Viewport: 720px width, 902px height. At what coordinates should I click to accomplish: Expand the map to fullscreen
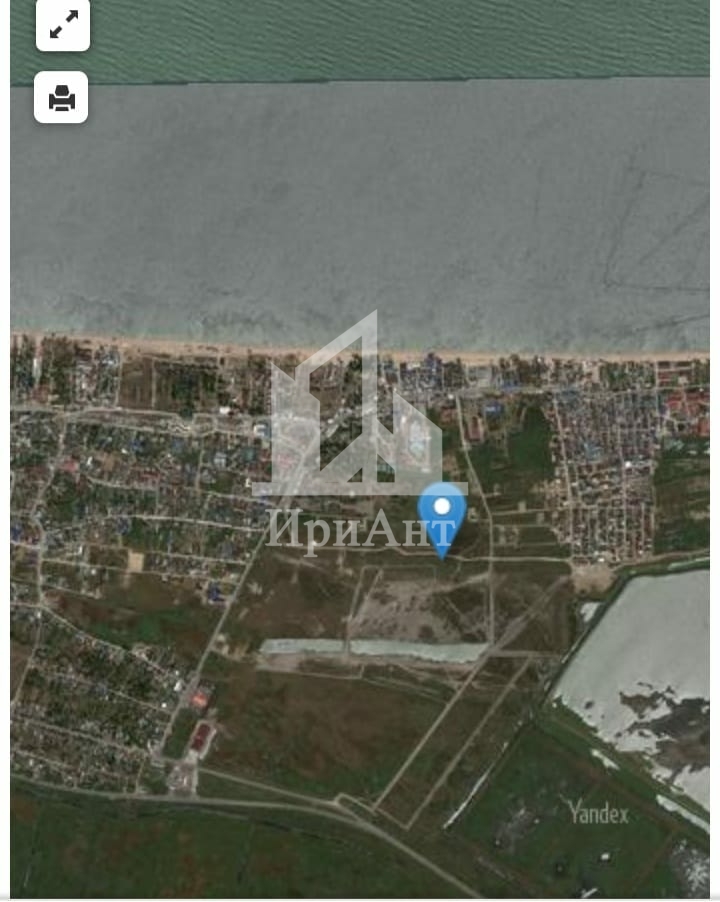(x=63, y=26)
